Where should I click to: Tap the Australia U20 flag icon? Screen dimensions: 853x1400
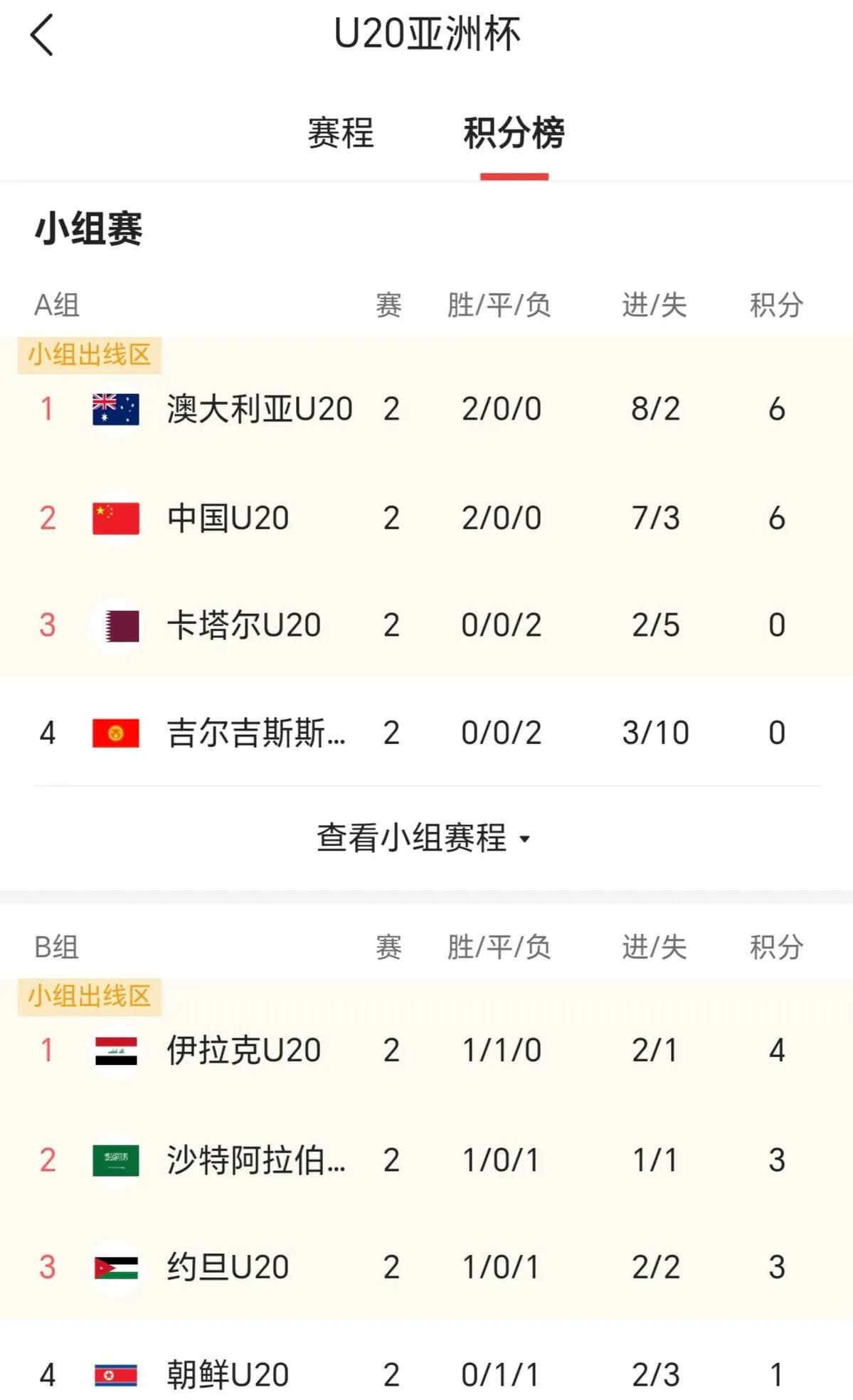(x=115, y=409)
